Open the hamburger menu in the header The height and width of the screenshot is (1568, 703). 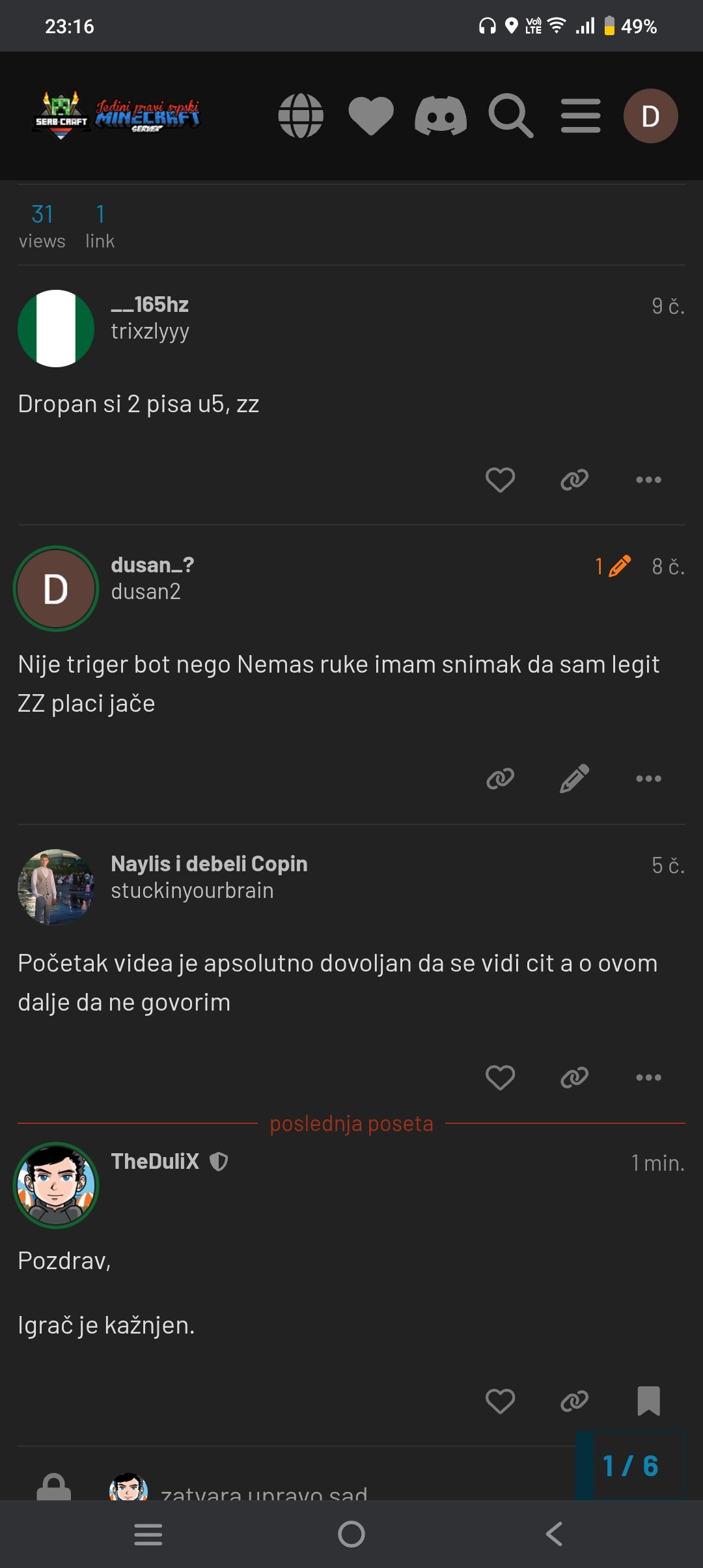click(581, 116)
